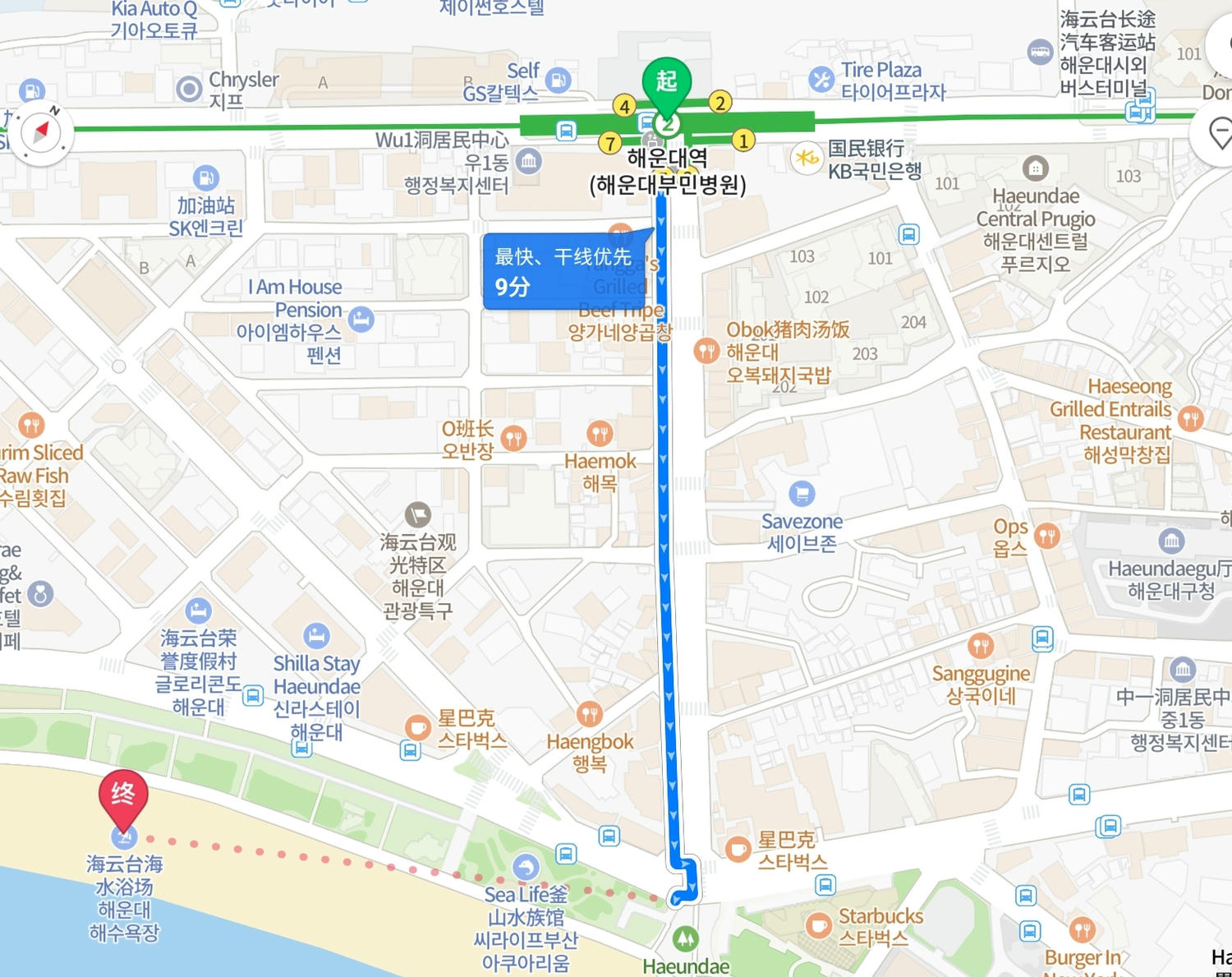Screen dimensions: 1232x977
Task: Select the 国民银行 KB국민은행 bank marker
Action: 806,159
